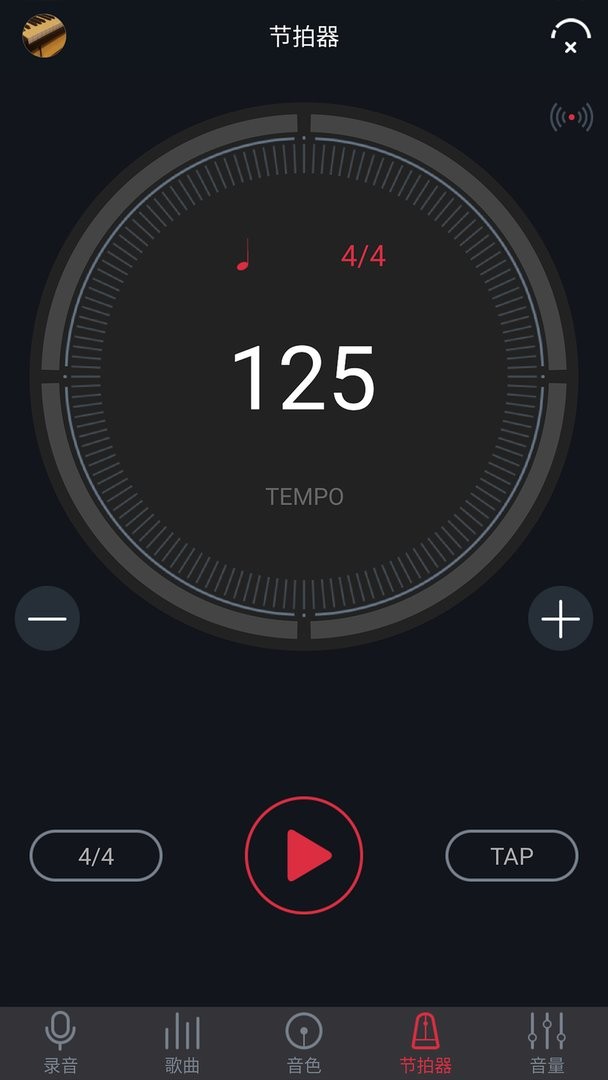The height and width of the screenshot is (1080, 608).
Task: Go to the 音量 tab
Action: (547, 1043)
